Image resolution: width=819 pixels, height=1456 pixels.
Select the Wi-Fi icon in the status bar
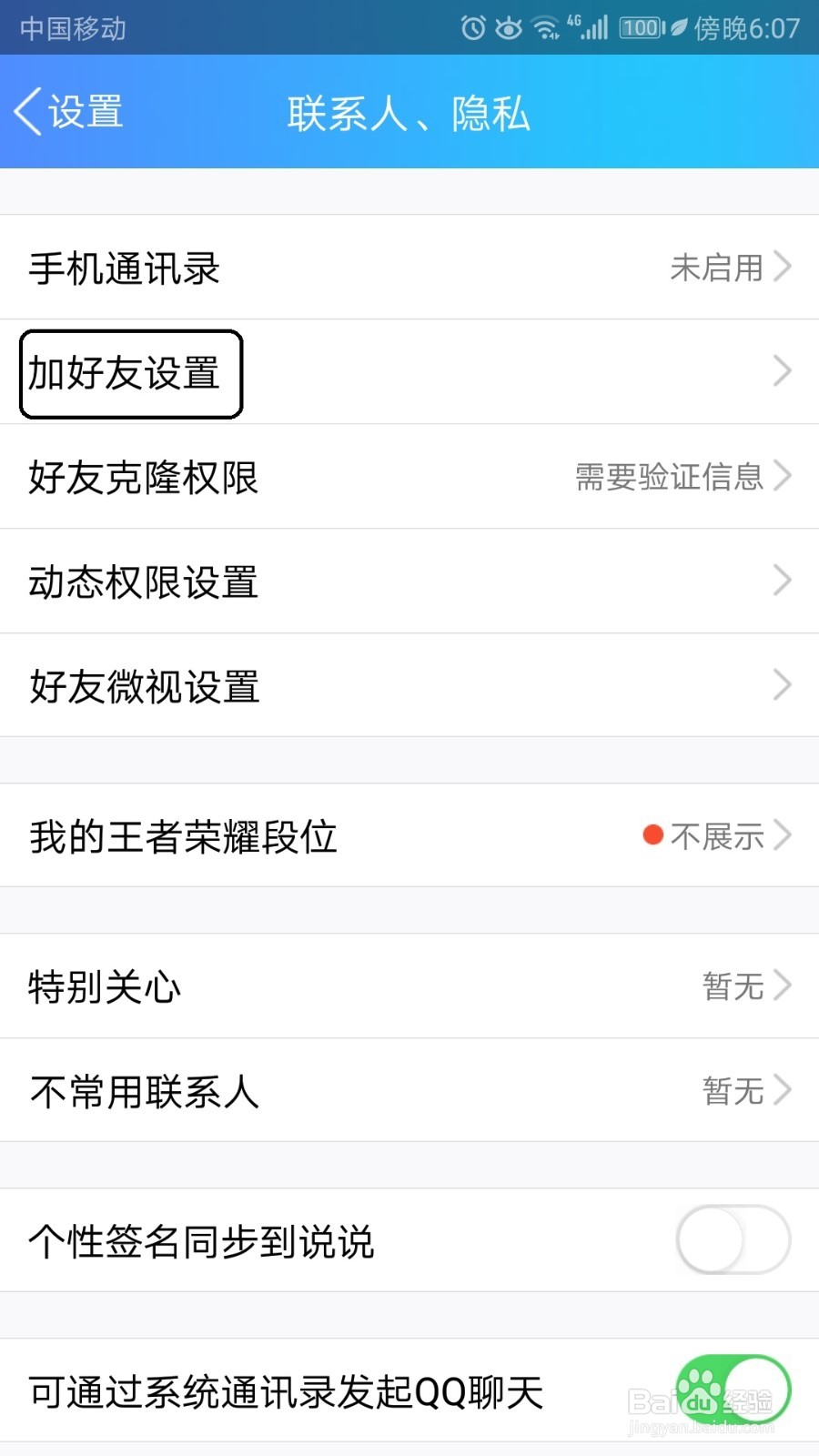(546, 28)
